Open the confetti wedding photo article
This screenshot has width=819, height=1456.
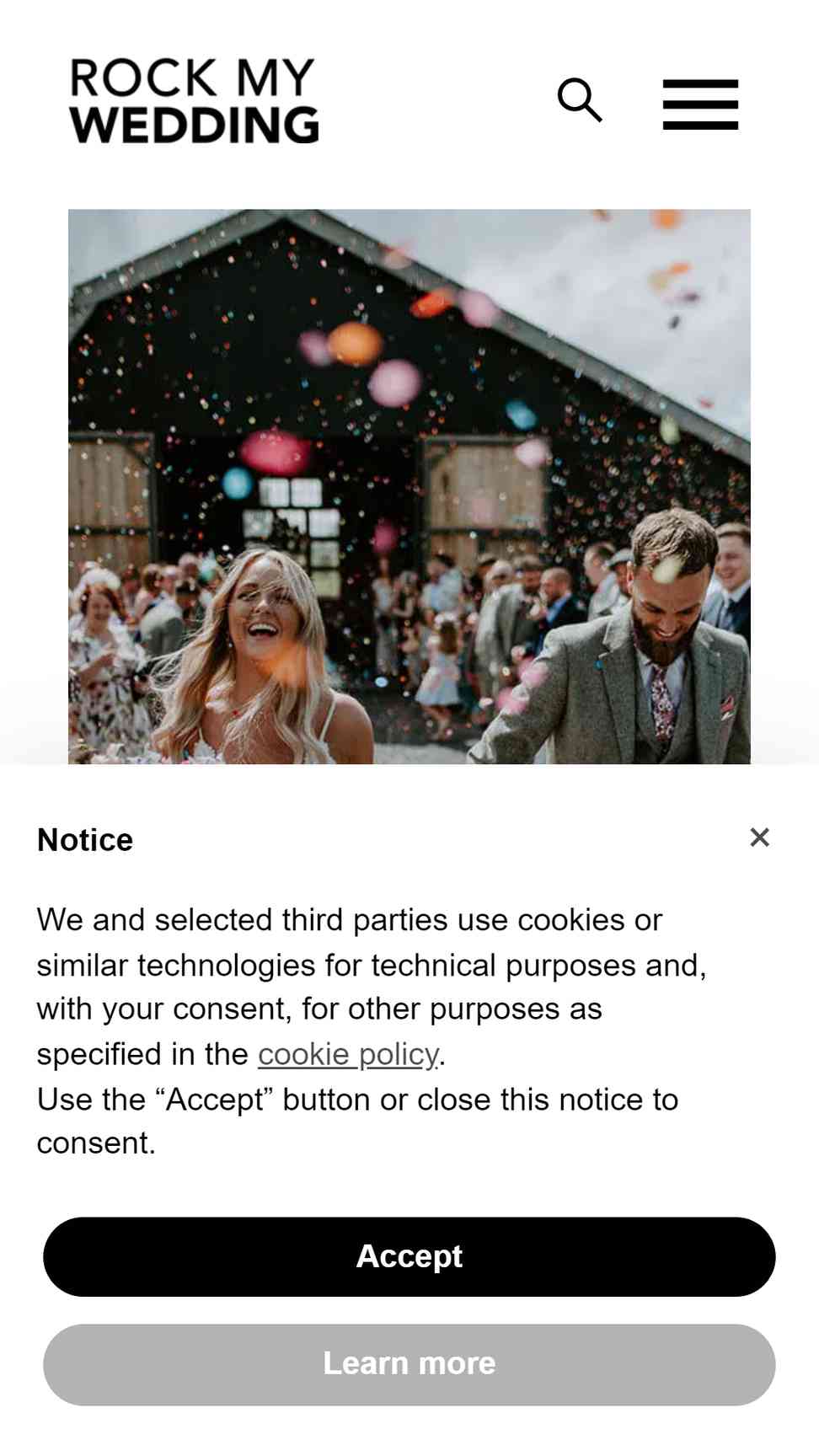click(x=409, y=486)
